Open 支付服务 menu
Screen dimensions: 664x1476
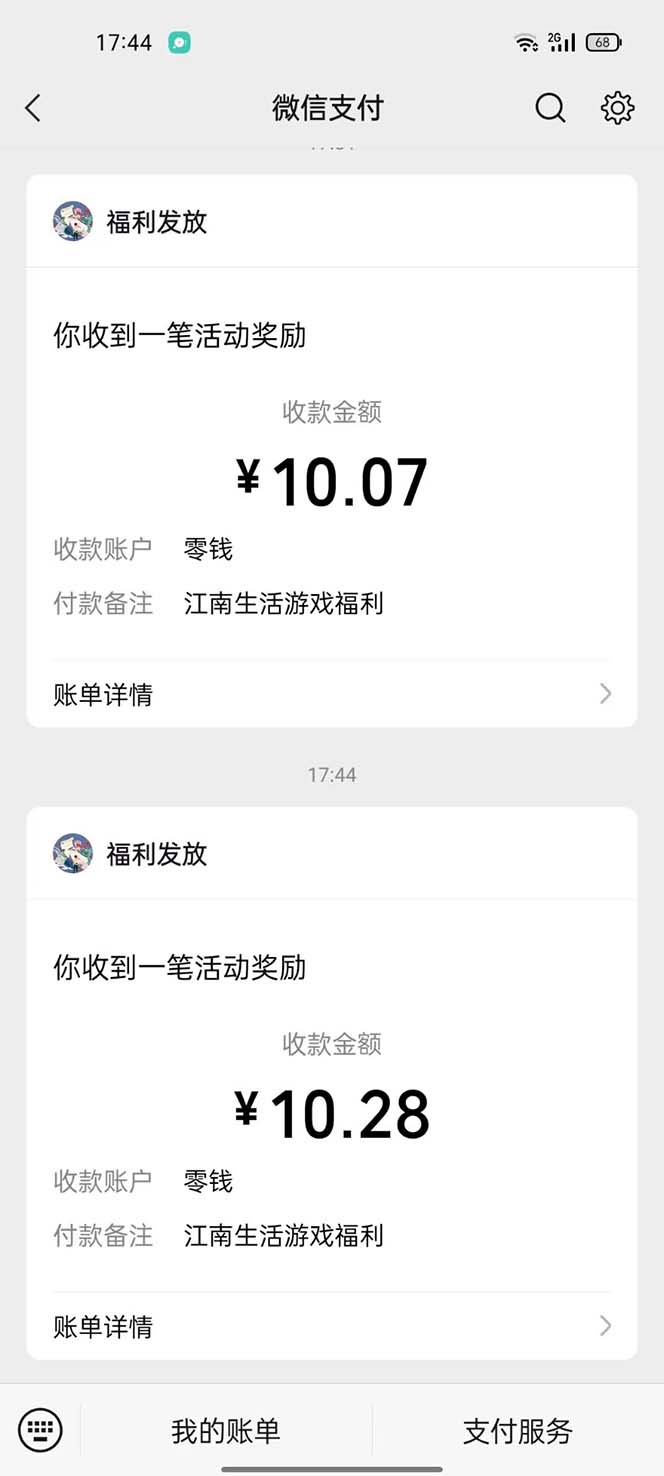pyautogui.click(x=517, y=1430)
